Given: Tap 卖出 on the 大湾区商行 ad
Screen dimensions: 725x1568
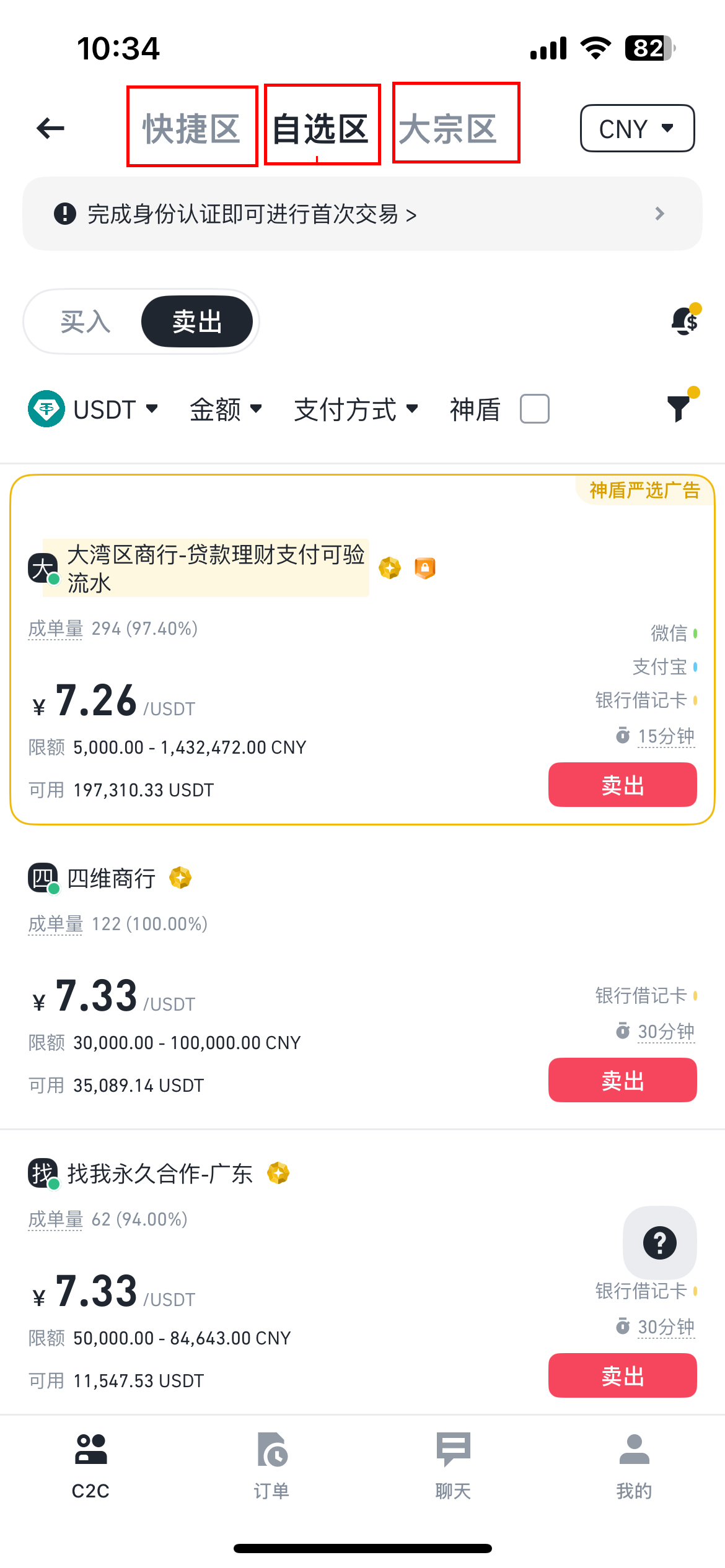Looking at the screenshot, I should pyautogui.click(x=622, y=785).
